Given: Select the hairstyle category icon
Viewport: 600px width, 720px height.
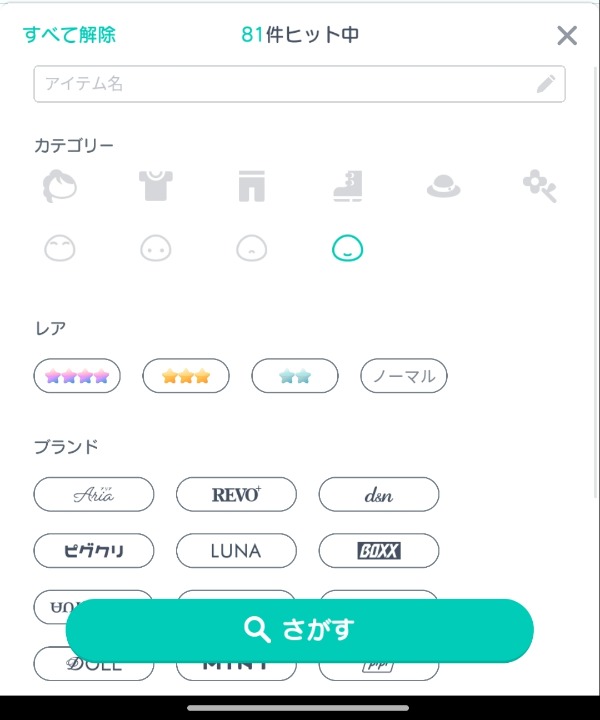Looking at the screenshot, I should (60, 186).
